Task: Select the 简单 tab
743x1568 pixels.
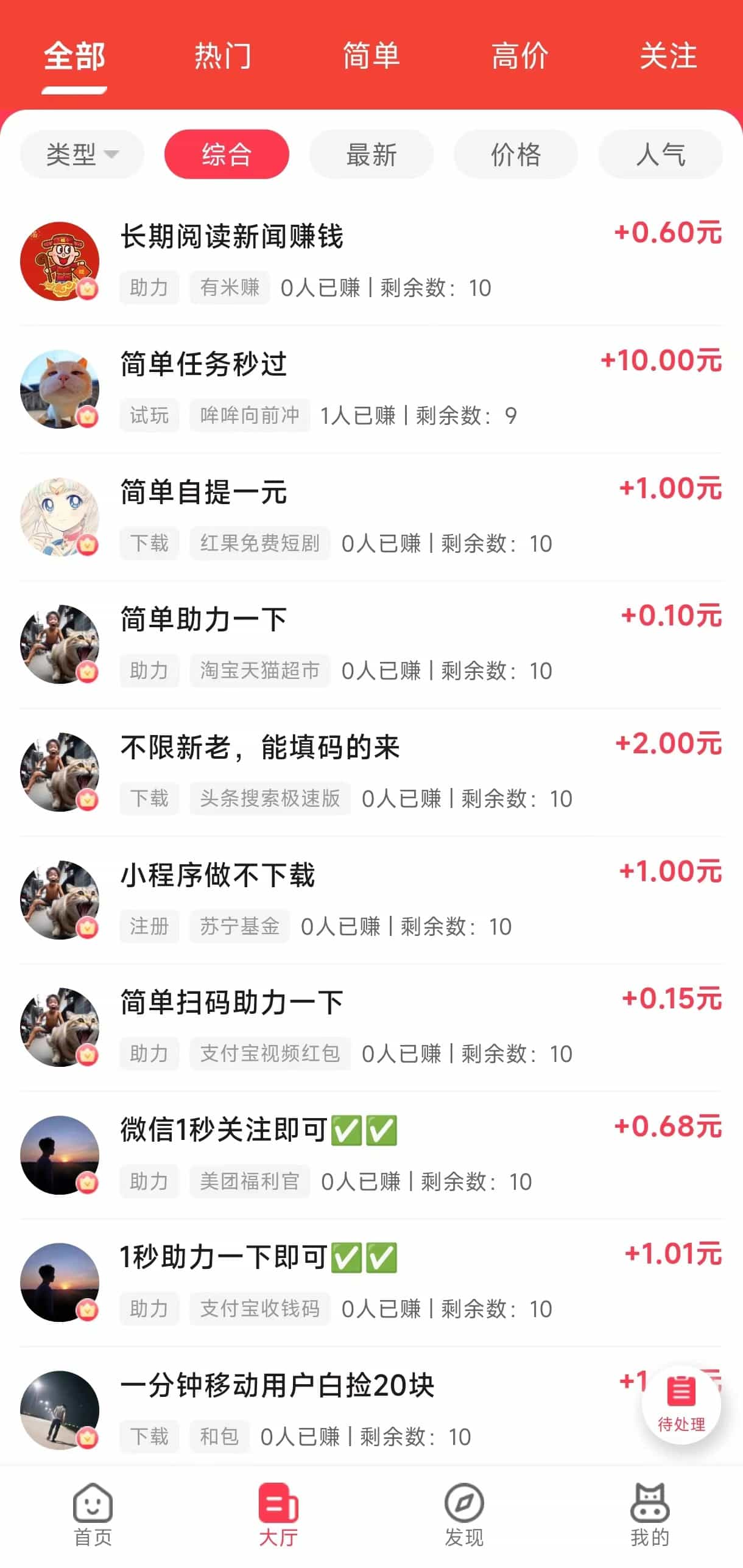Action: (x=371, y=56)
